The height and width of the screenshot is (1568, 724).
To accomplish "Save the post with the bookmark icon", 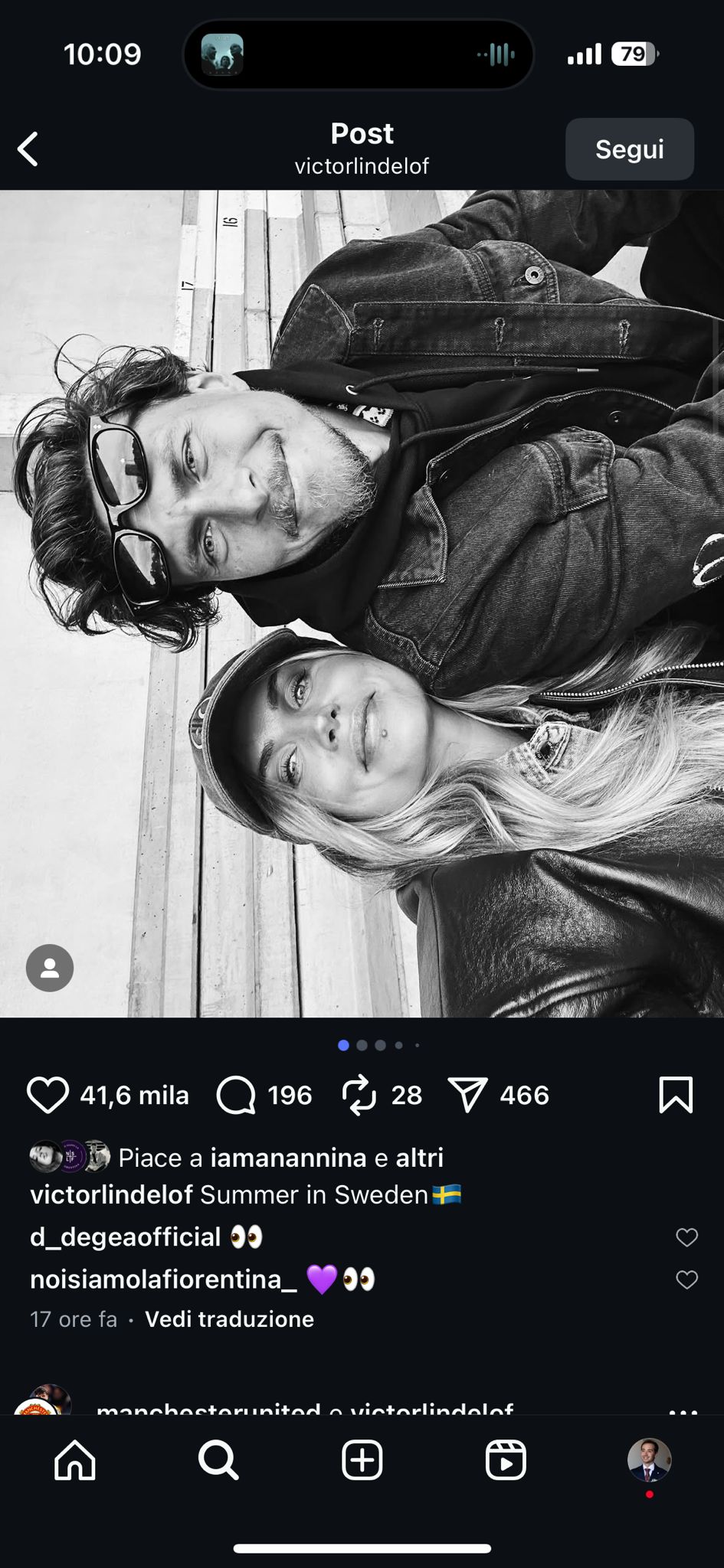I will pos(675,1095).
